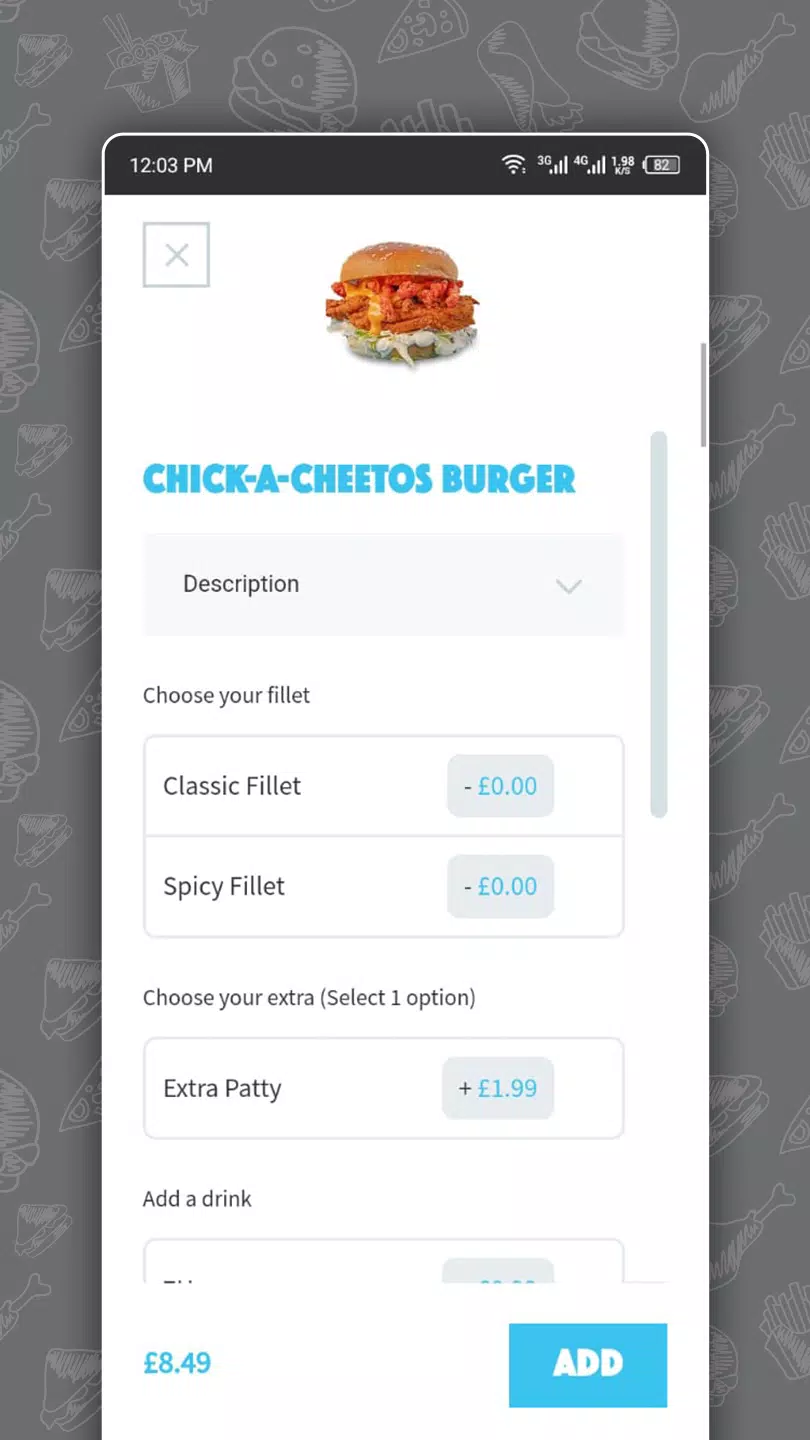Tap ADD to add the burger to the order
This screenshot has width=810, height=1440.
tap(587, 1364)
